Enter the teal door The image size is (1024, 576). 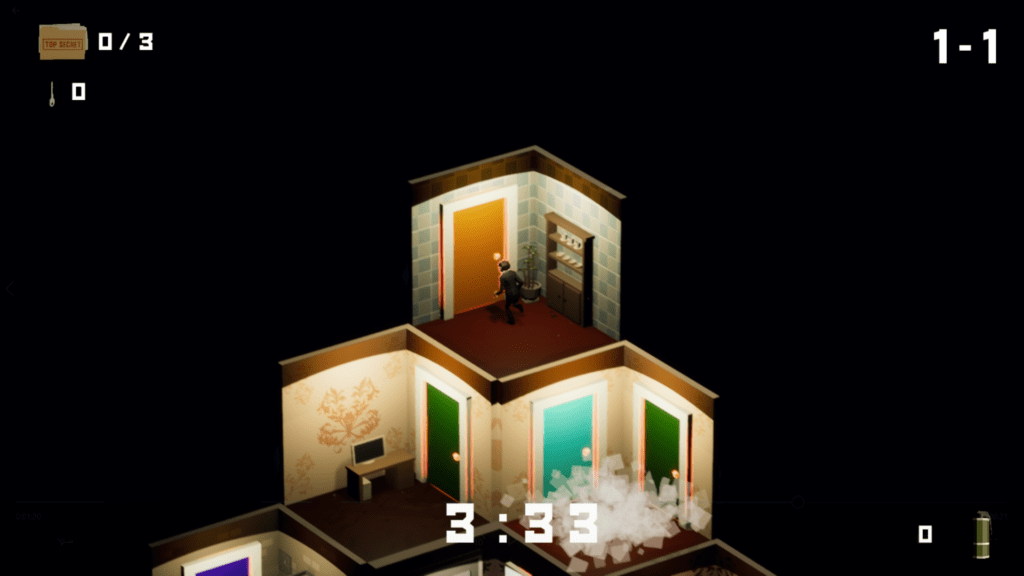565,440
